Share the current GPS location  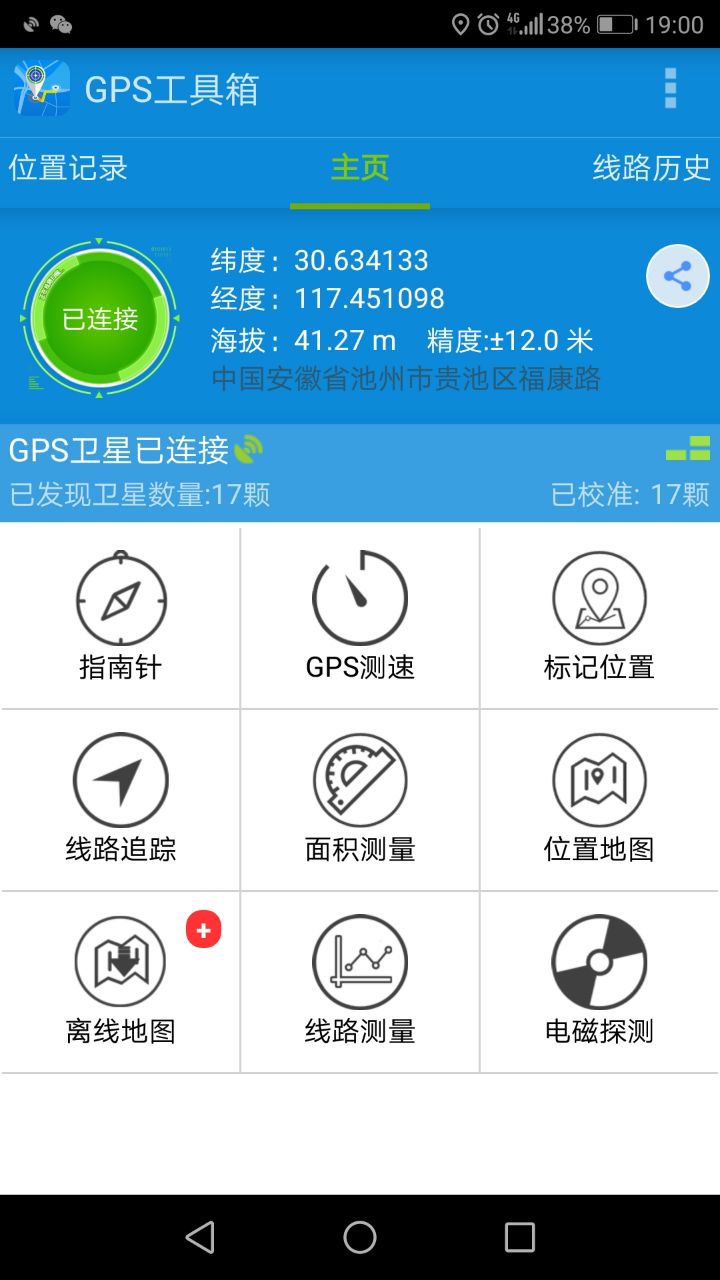[678, 276]
